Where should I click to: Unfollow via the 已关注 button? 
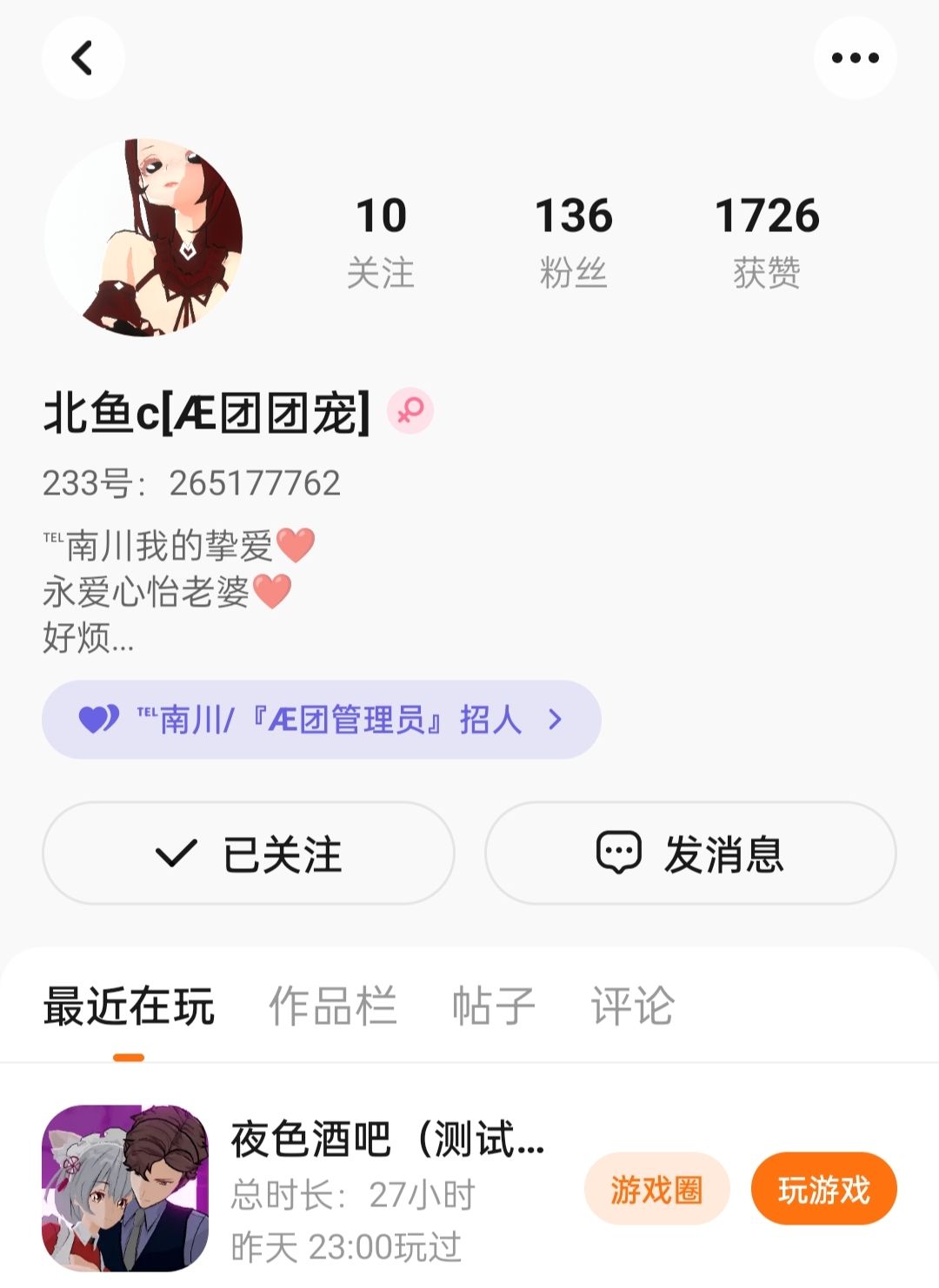click(x=249, y=853)
